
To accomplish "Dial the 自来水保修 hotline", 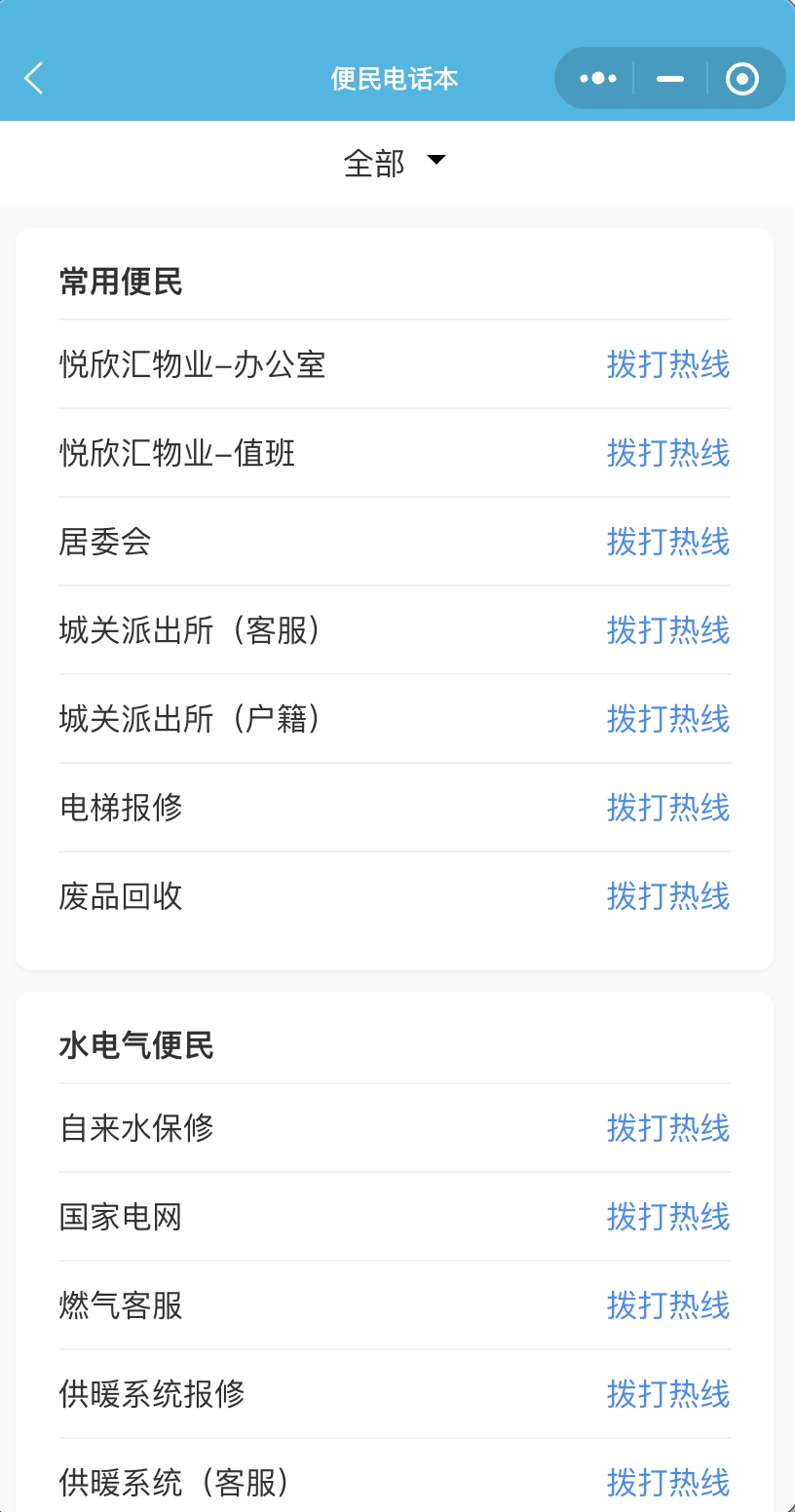I will [667, 1128].
